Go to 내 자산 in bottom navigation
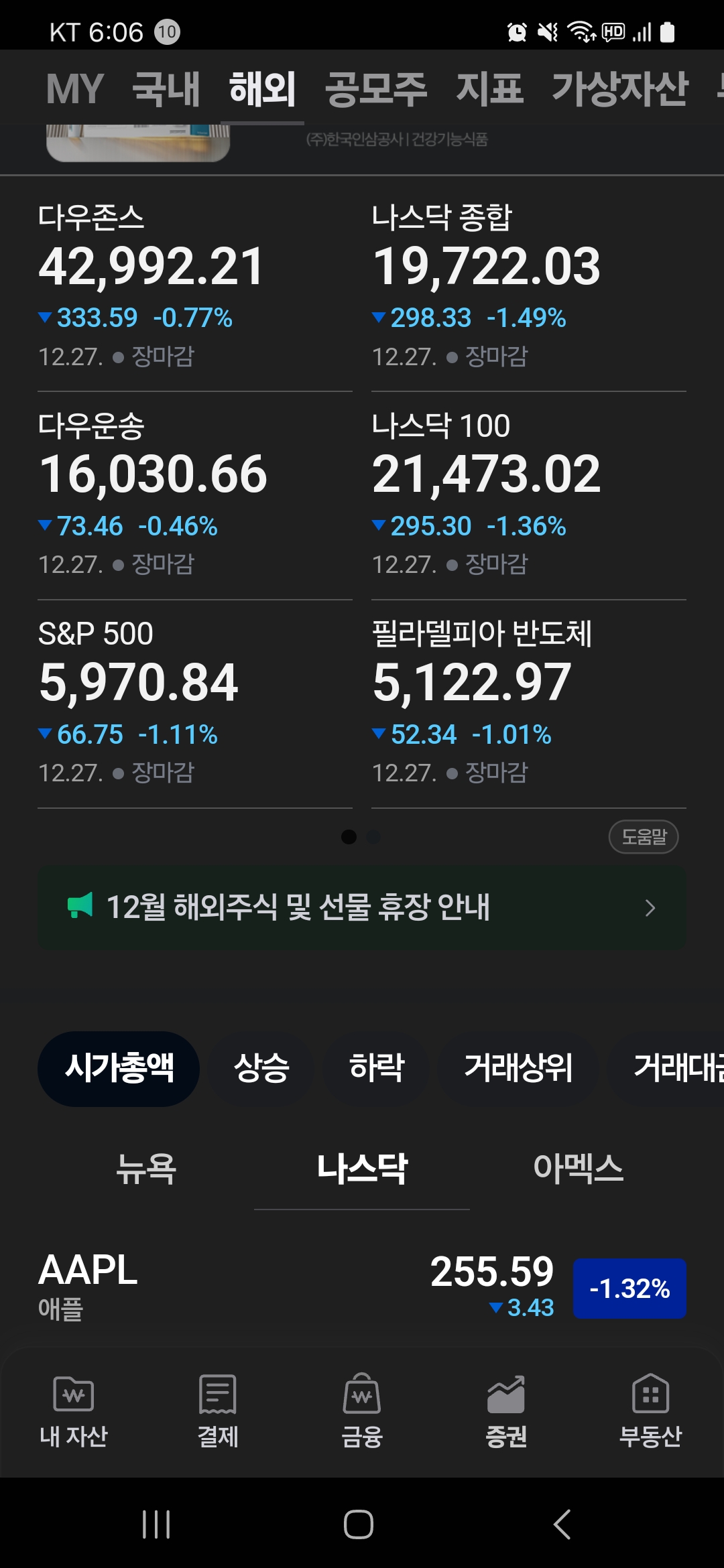The height and width of the screenshot is (1568, 724). coord(74,1412)
